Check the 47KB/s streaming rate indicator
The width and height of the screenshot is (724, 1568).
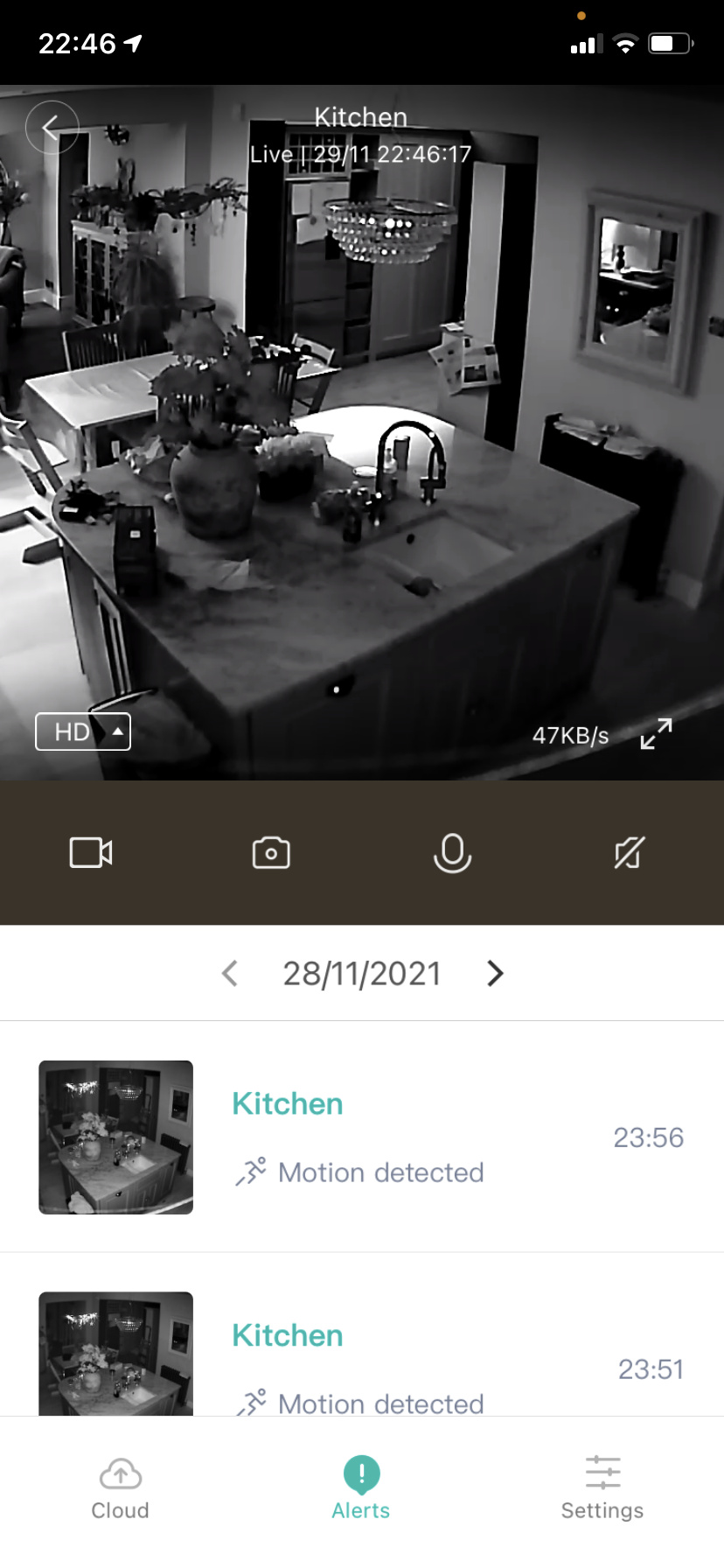(571, 735)
